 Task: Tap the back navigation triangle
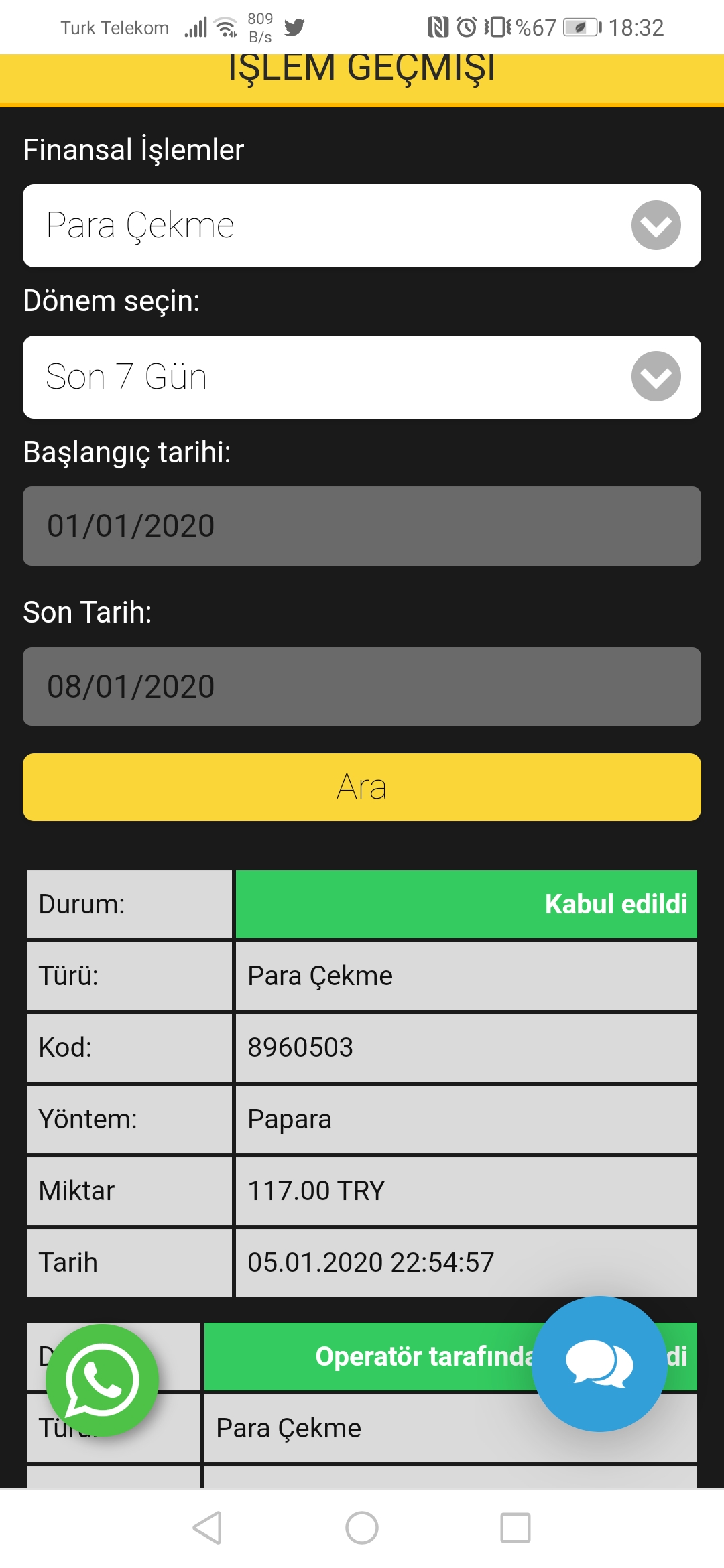(x=208, y=1529)
